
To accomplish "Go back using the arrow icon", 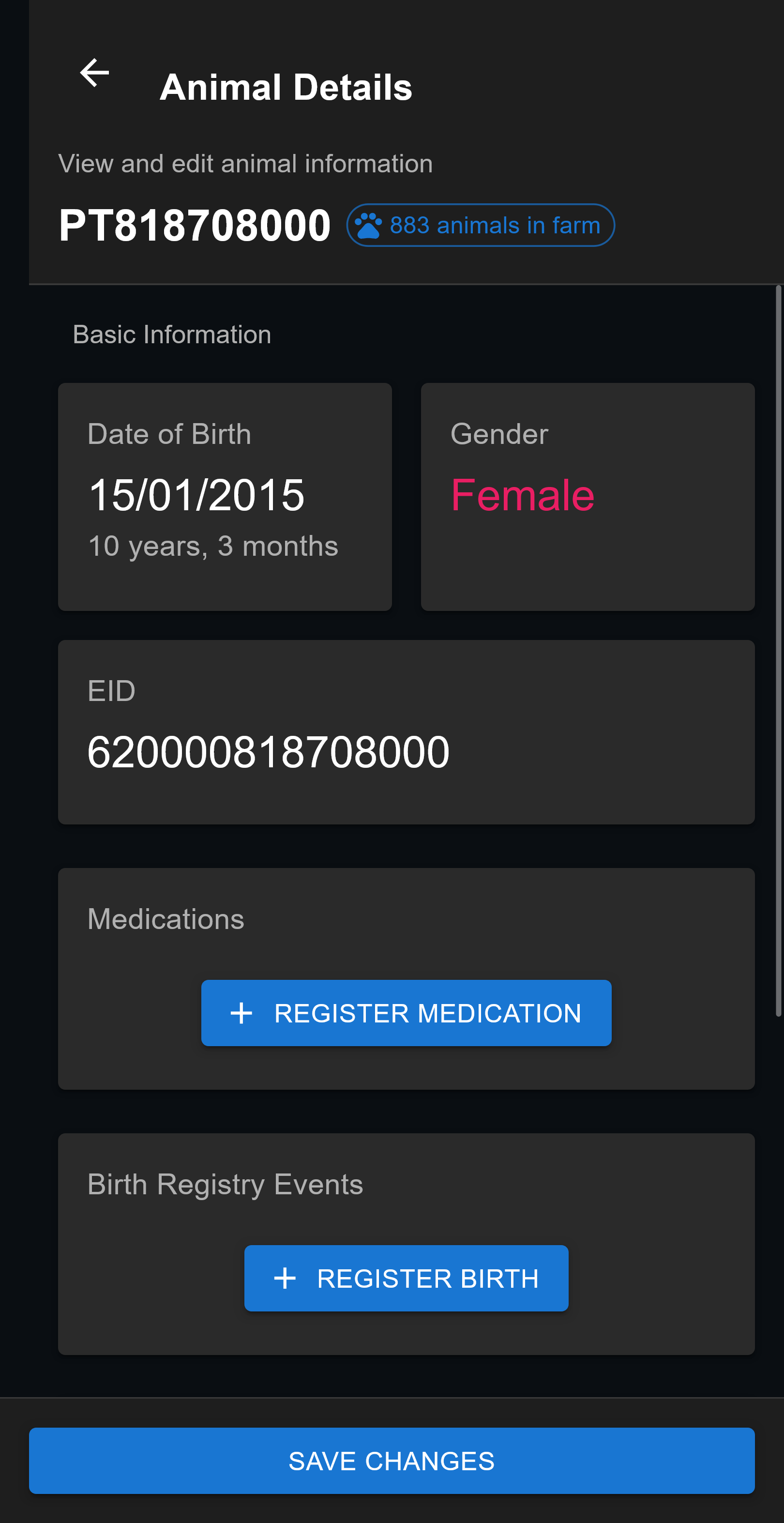I will (x=94, y=73).
